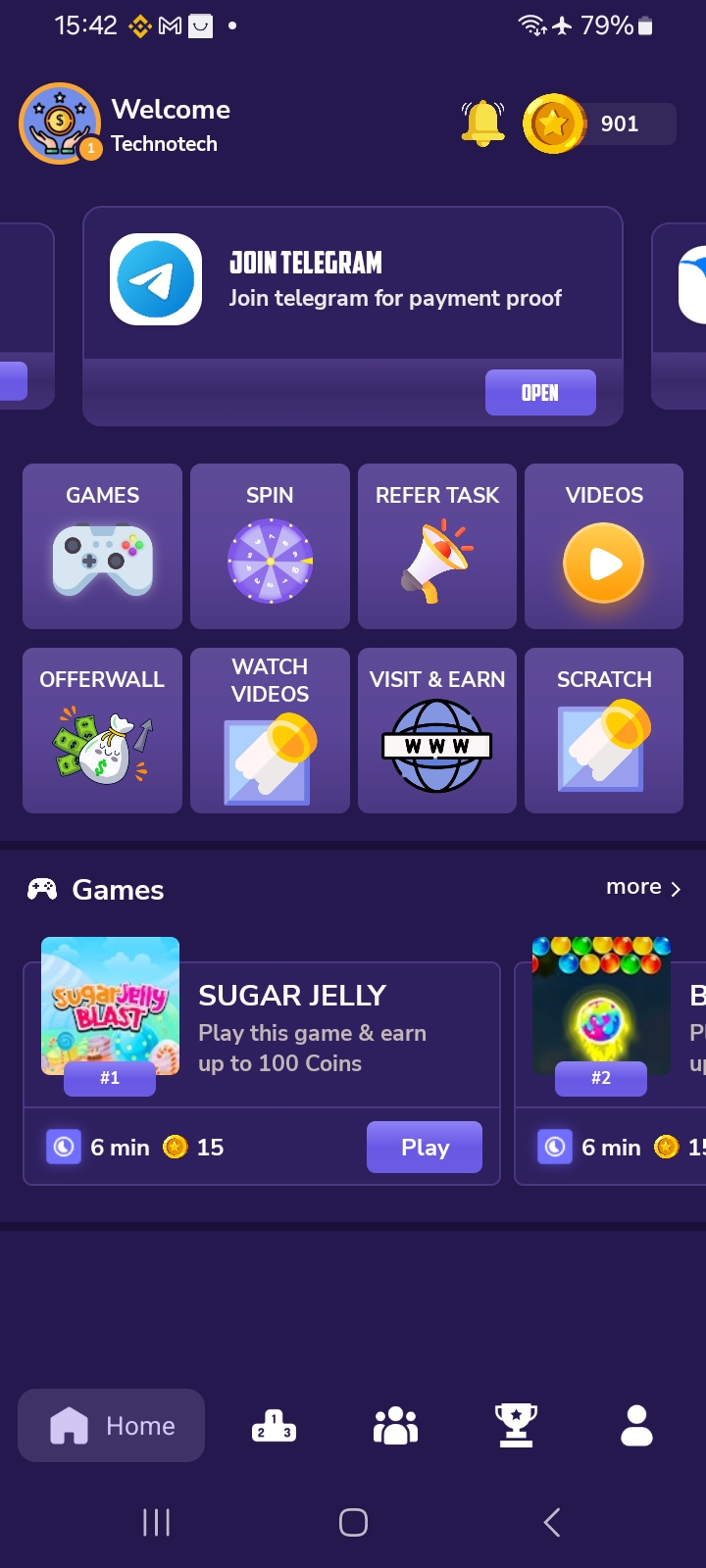Open the VIDEOS tile
The height and width of the screenshot is (1568, 706).
(x=604, y=546)
